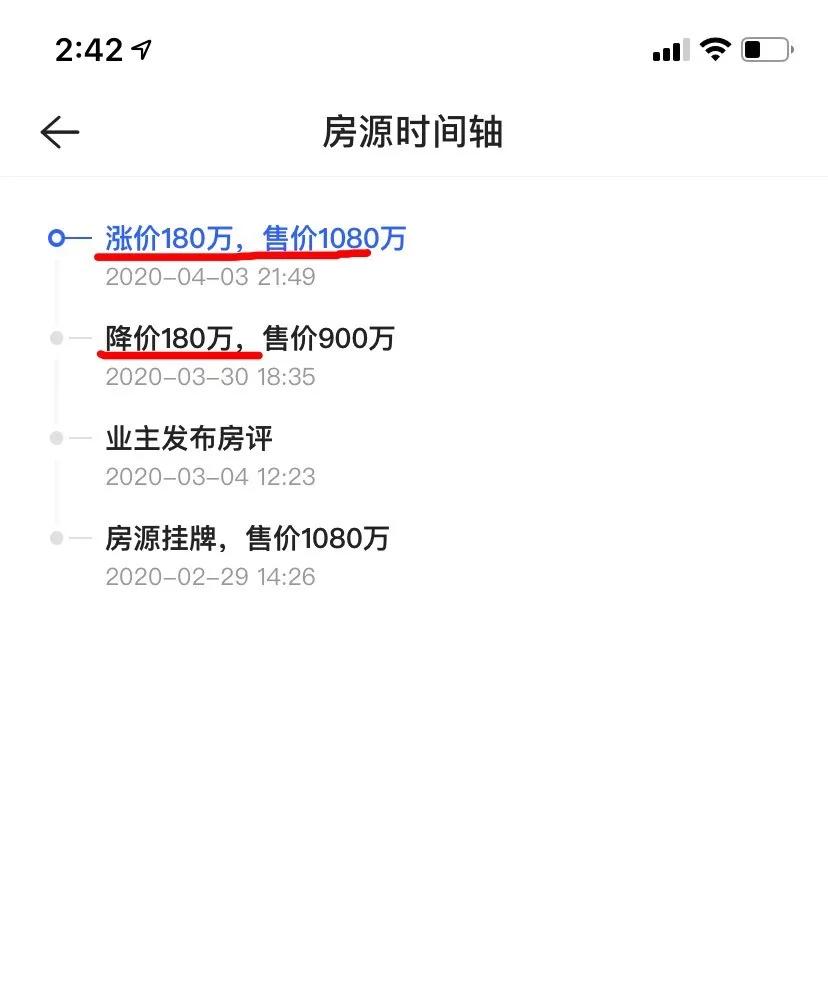The width and height of the screenshot is (828, 1008).
Task: Expand the 业主发布房评 timeline entry
Action: 190,438
